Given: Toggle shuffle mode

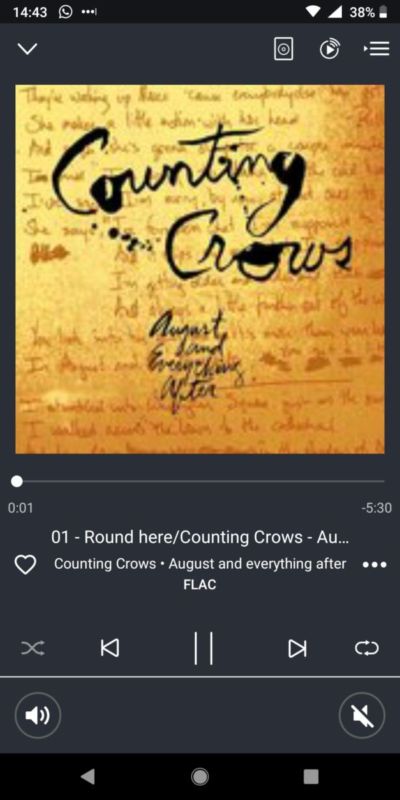Looking at the screenshot, I should coord(33,648).
